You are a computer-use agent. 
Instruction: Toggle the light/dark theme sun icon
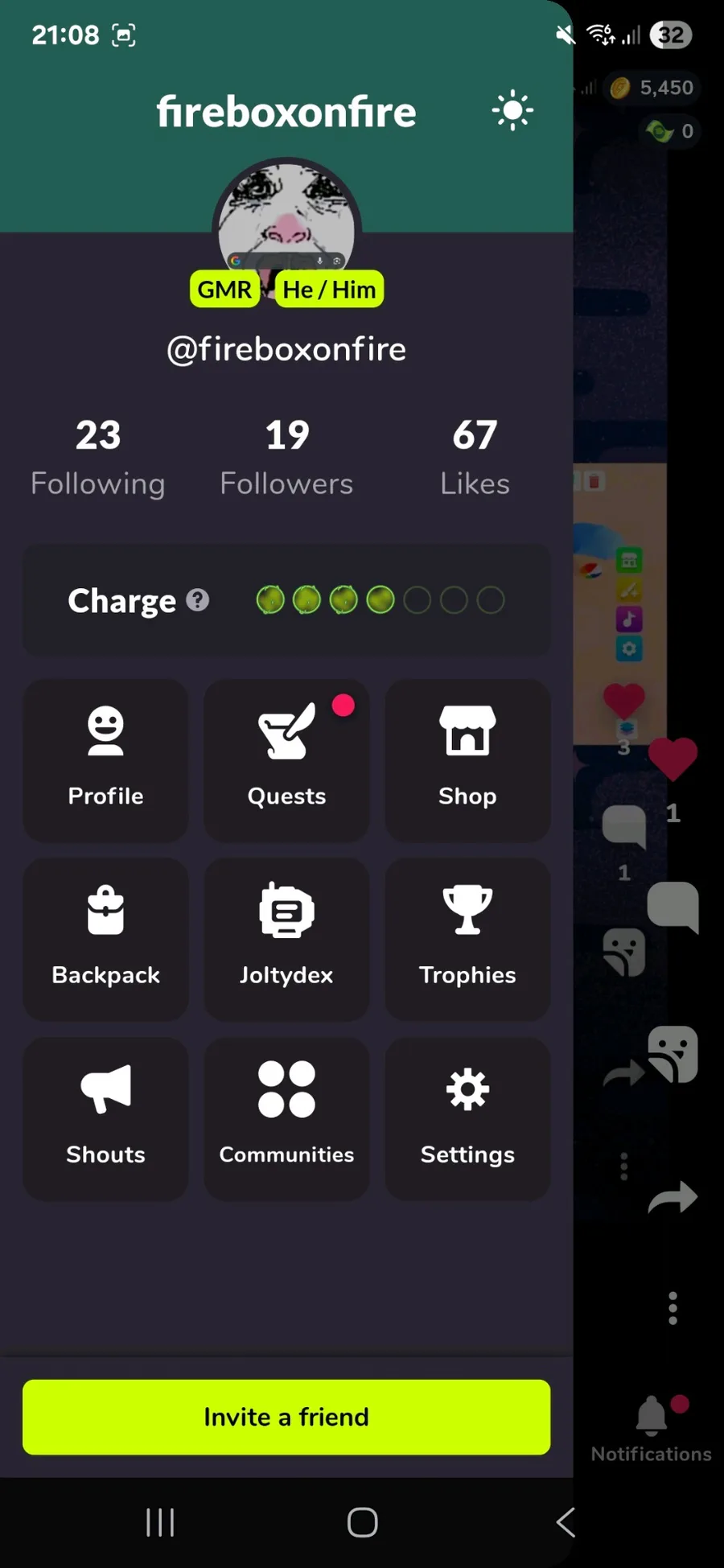pos(512,111)
